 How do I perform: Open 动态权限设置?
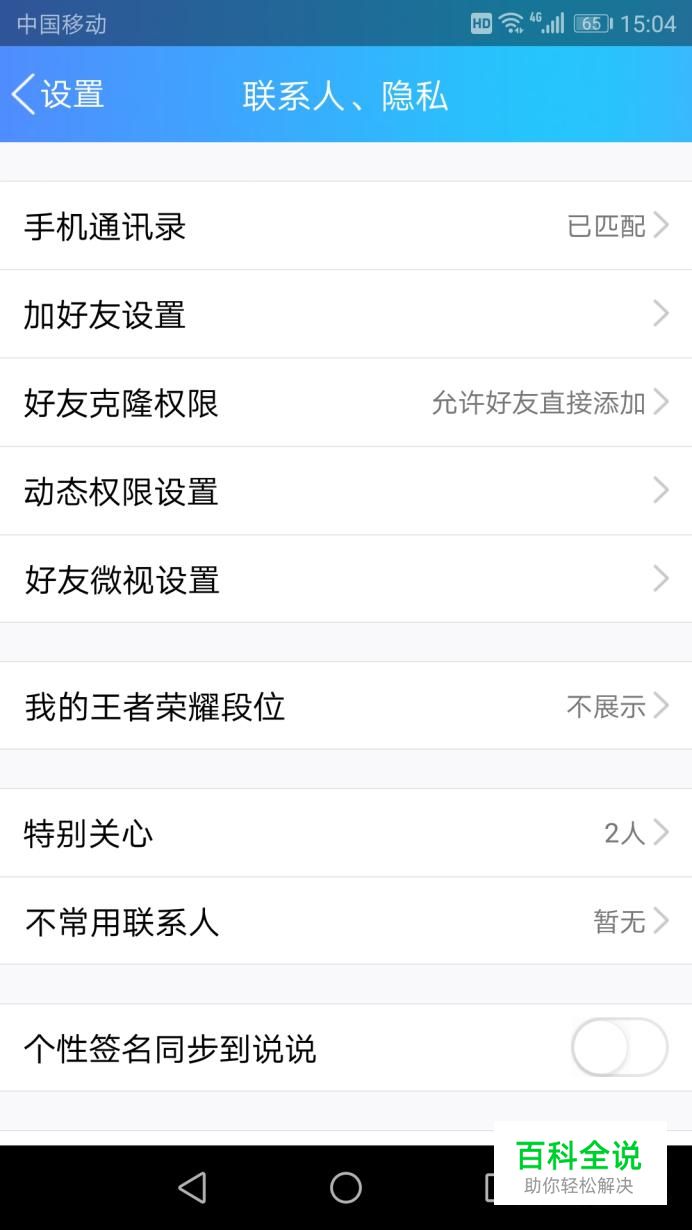click(x=346, y=490)
